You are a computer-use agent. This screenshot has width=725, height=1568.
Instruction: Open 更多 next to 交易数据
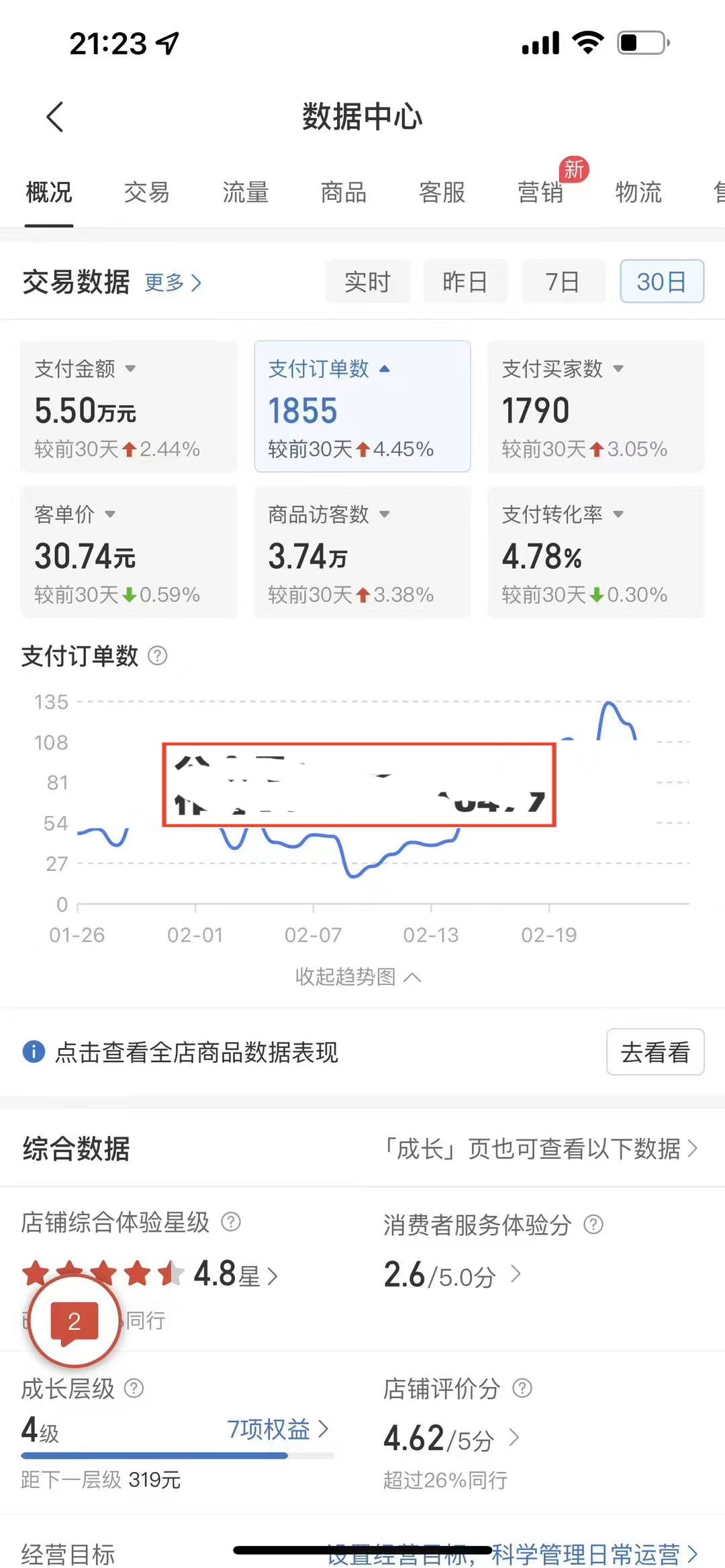point(173,282)
